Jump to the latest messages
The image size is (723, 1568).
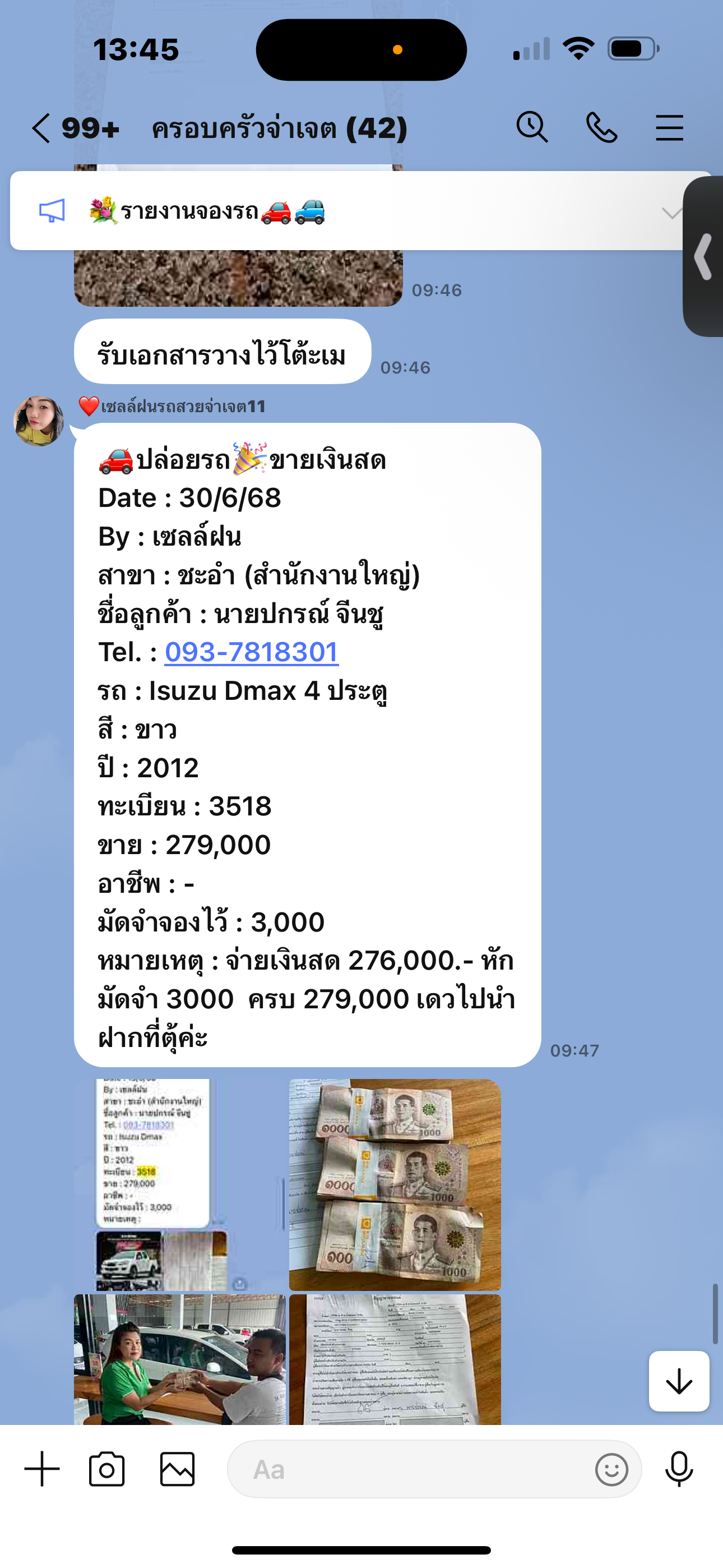[x=679, y=1381]
